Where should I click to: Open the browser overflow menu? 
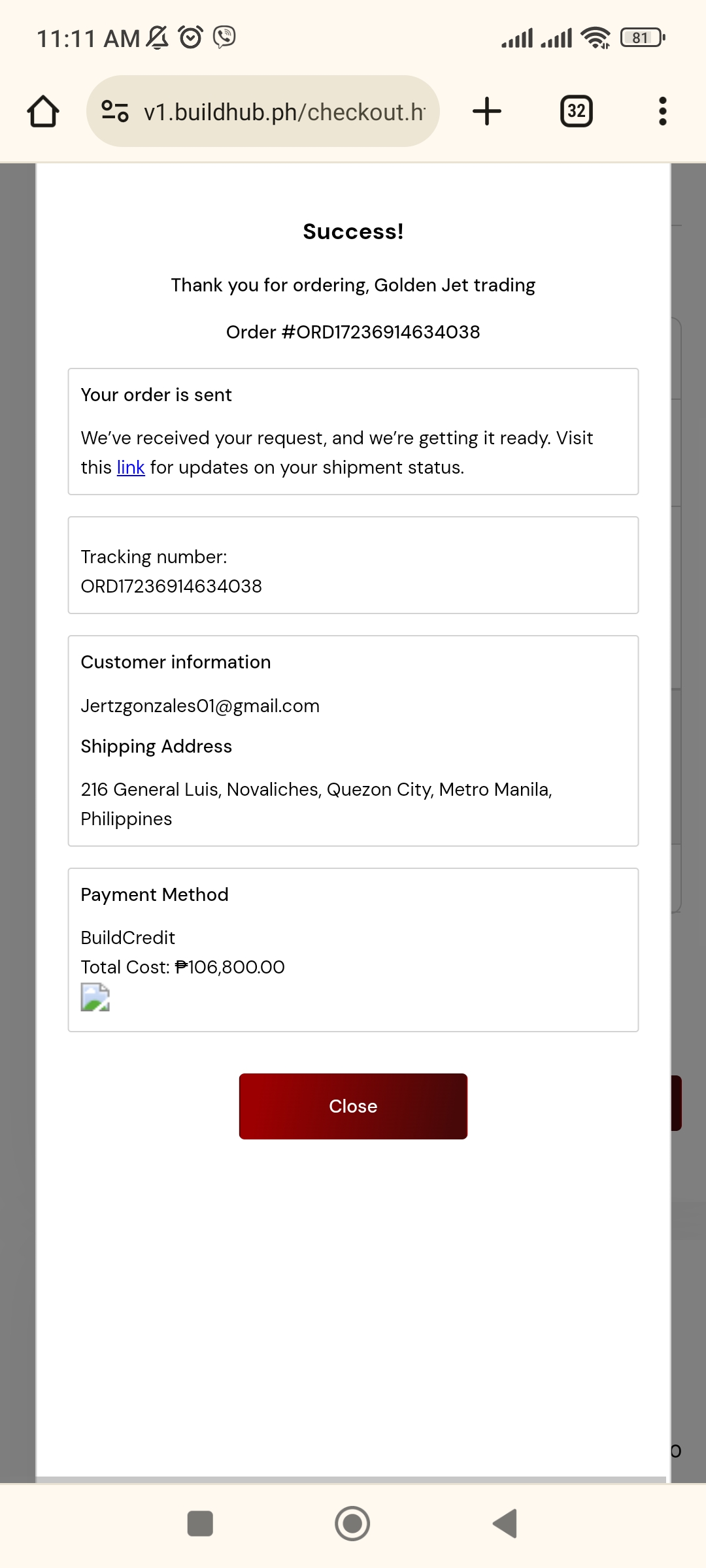[663, 111]
